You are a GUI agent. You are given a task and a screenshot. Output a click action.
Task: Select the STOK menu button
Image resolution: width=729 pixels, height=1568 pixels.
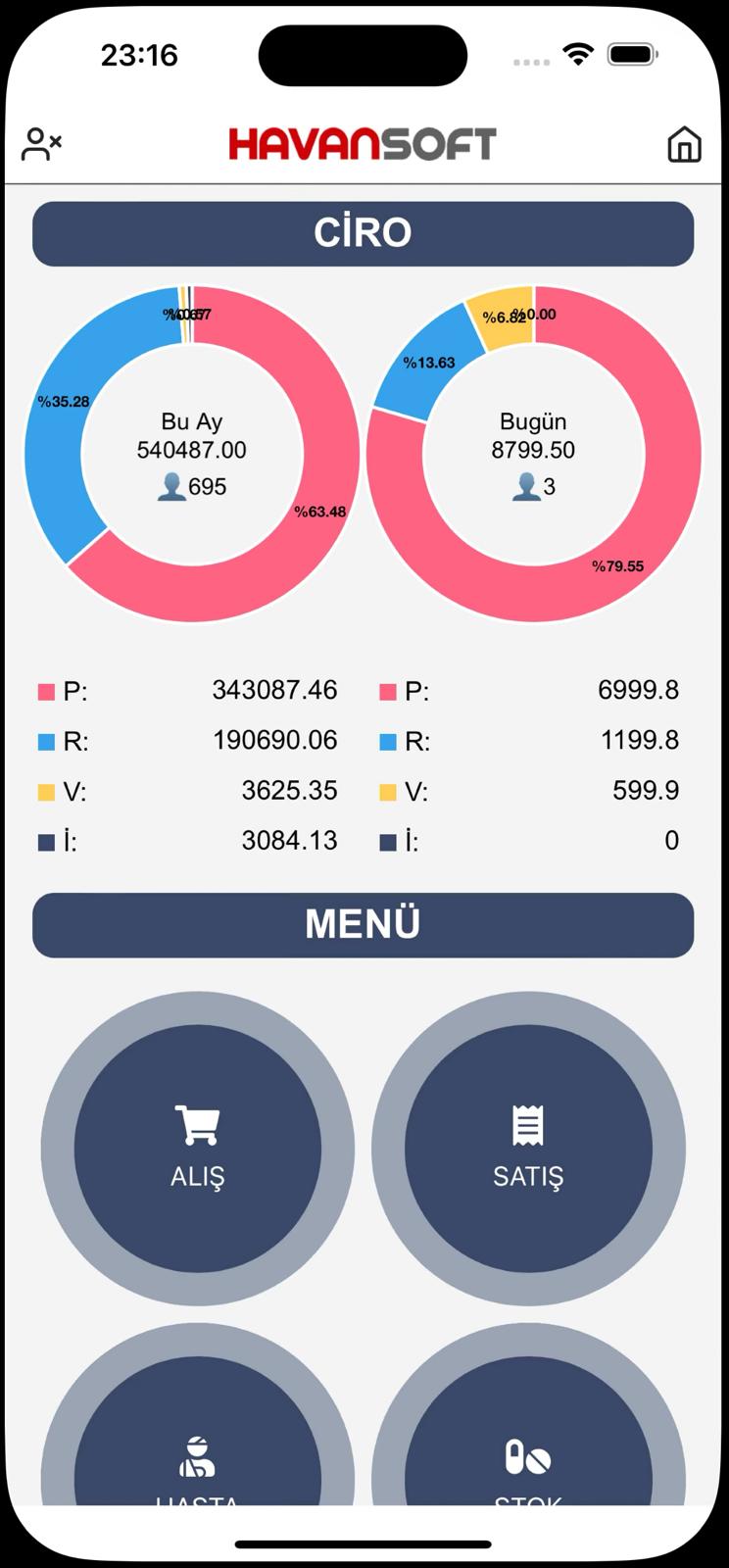(x=528, y=1414)
